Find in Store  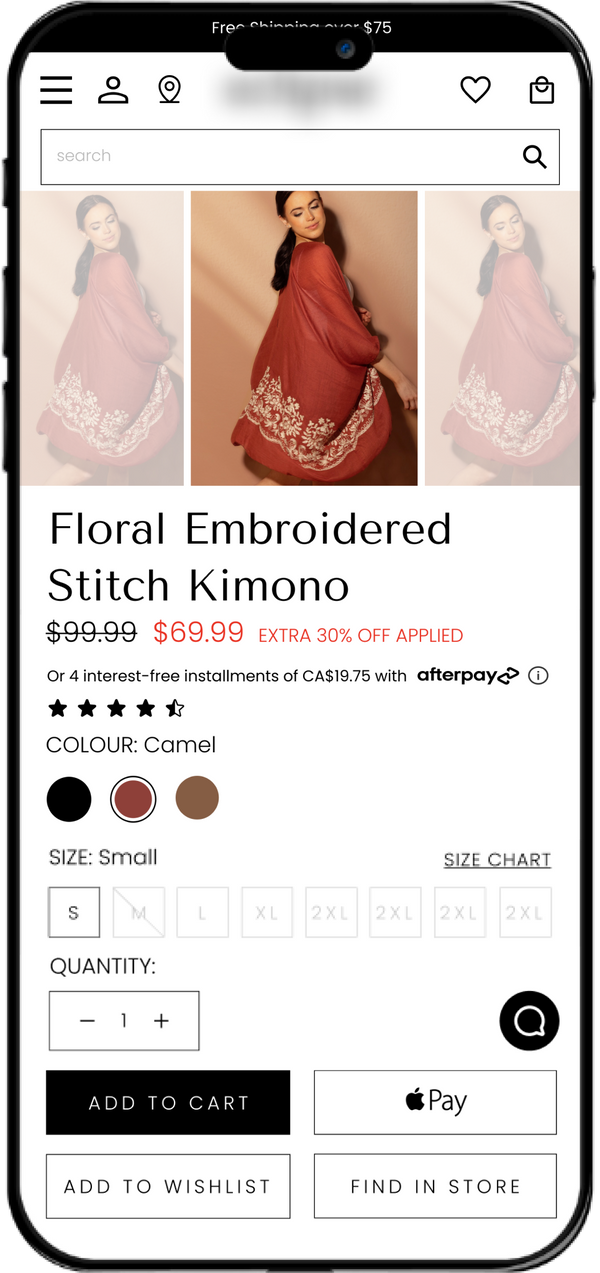(435, 1186)
